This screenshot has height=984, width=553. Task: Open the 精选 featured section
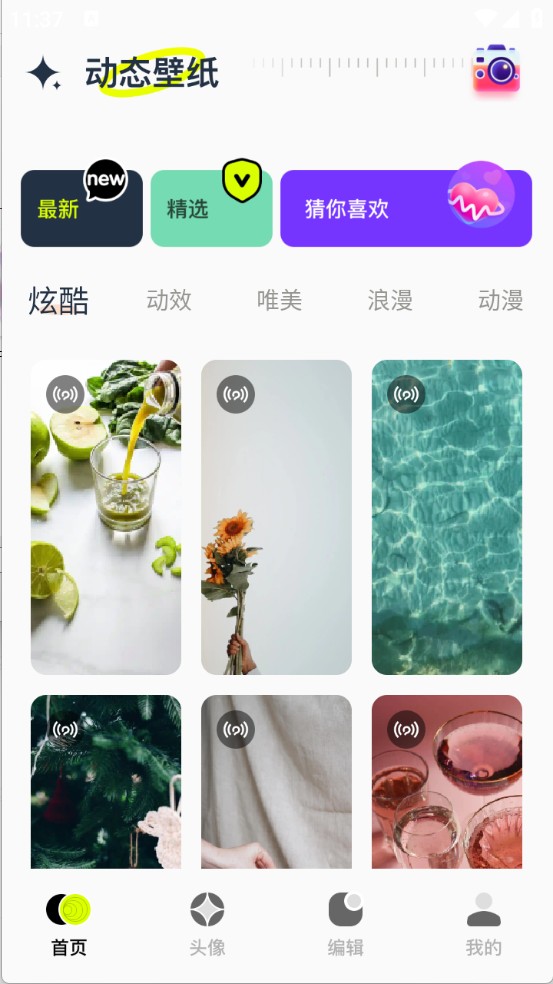(x=212, y=208)
